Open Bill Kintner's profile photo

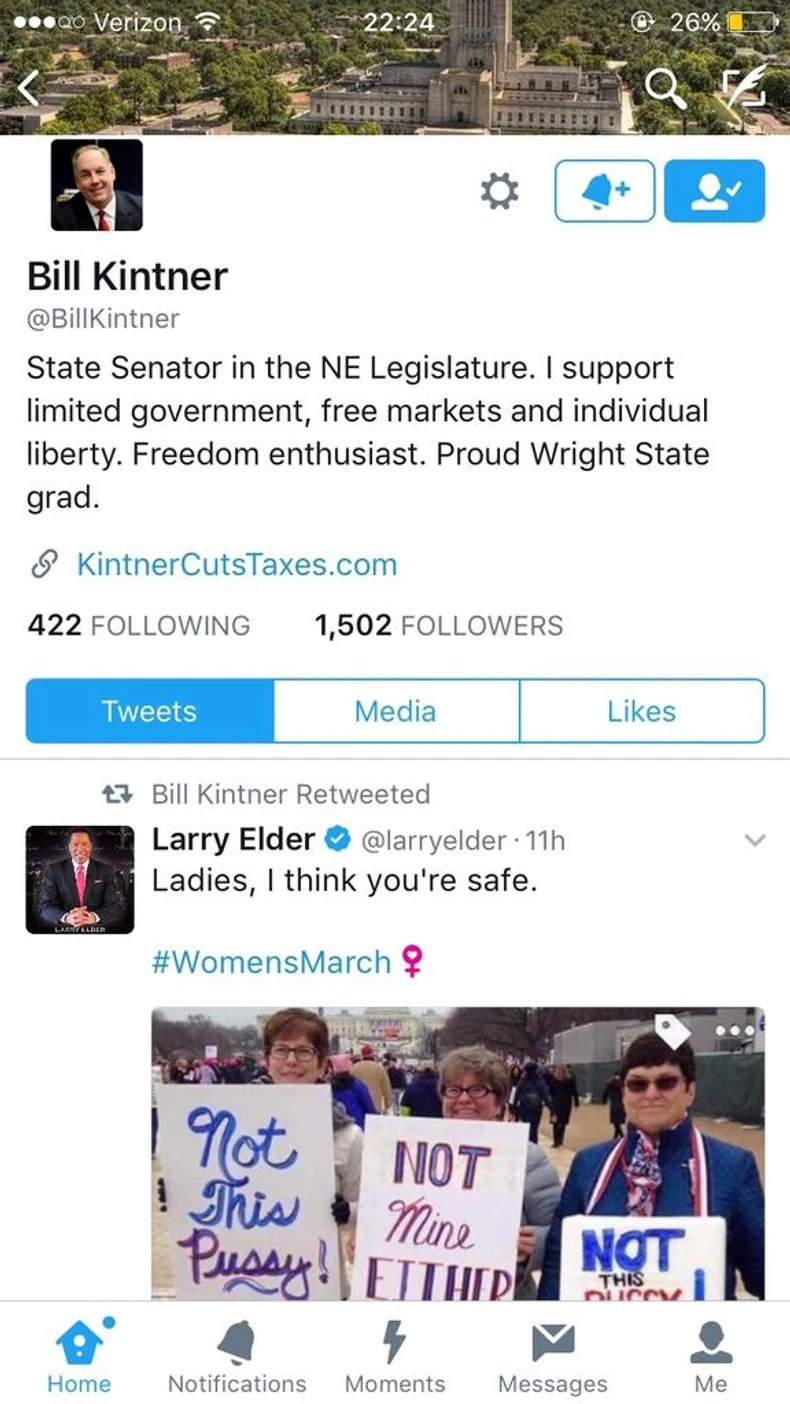click(97, 185)
